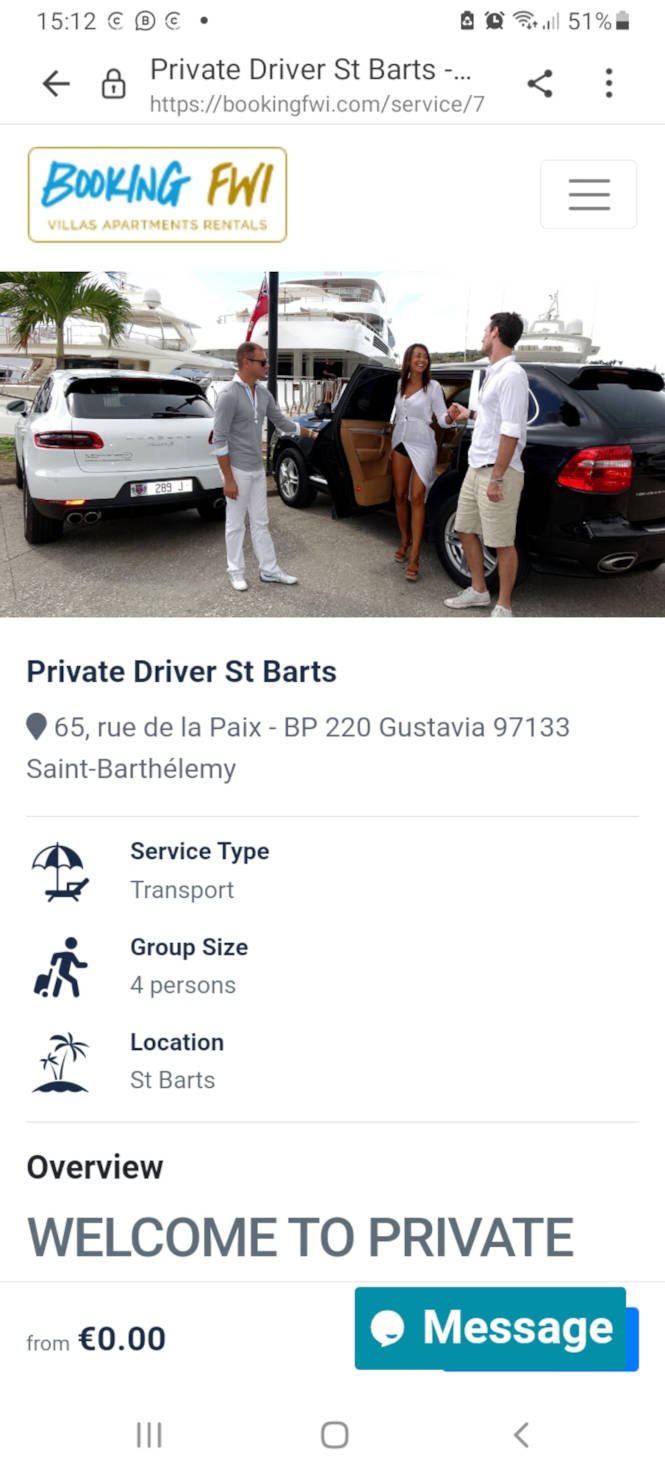Open the system recent apps

(x=149, y=1435)
